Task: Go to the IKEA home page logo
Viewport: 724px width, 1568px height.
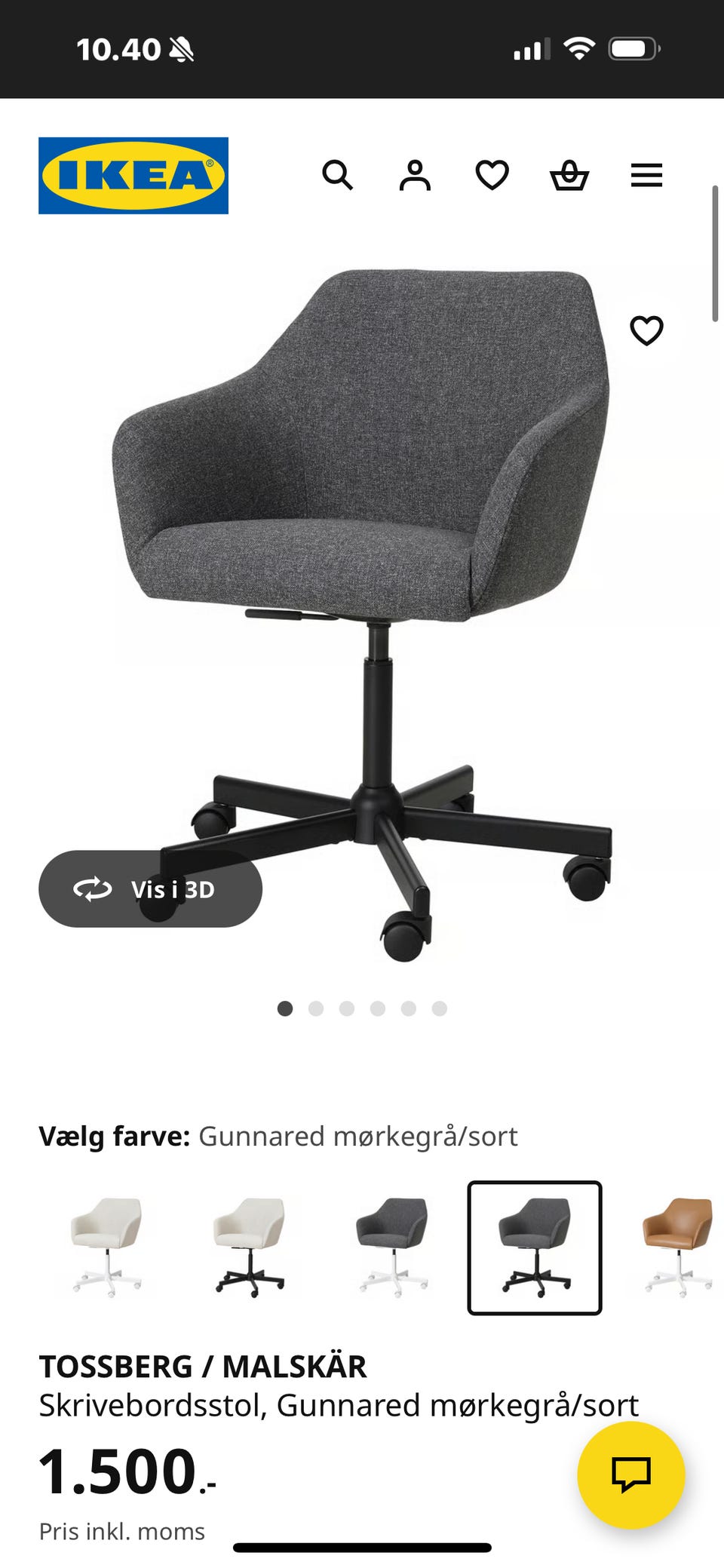Action: pyautogui.click(x=133, y=175)
